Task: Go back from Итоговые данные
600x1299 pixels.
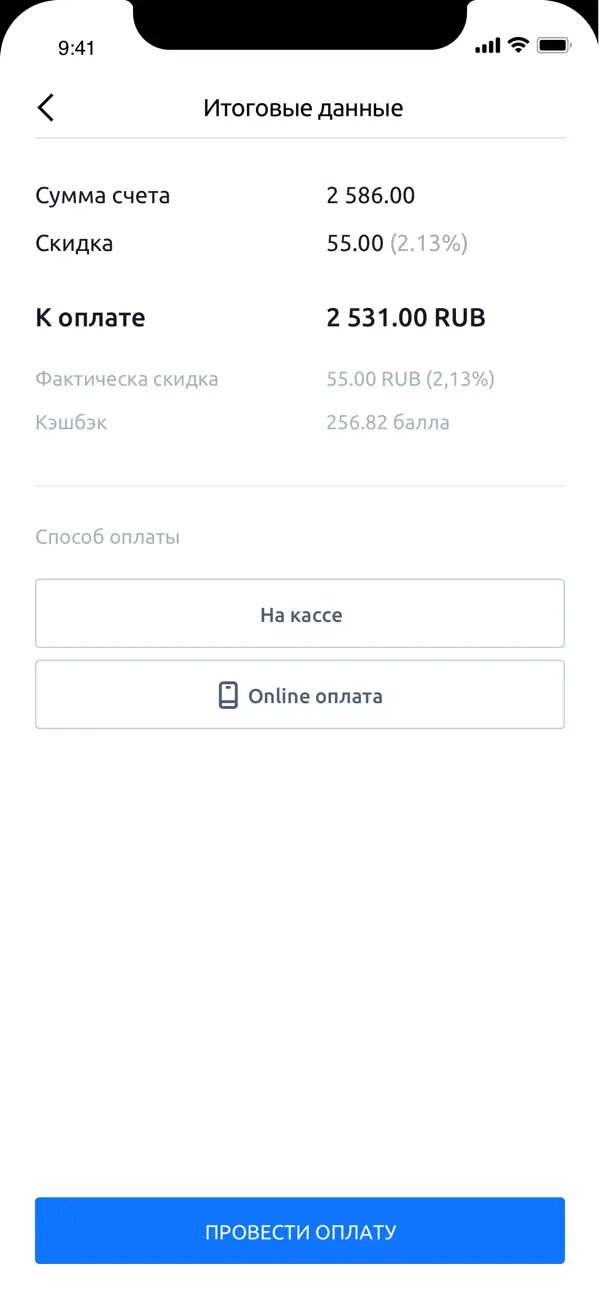Action: [46, 108]
